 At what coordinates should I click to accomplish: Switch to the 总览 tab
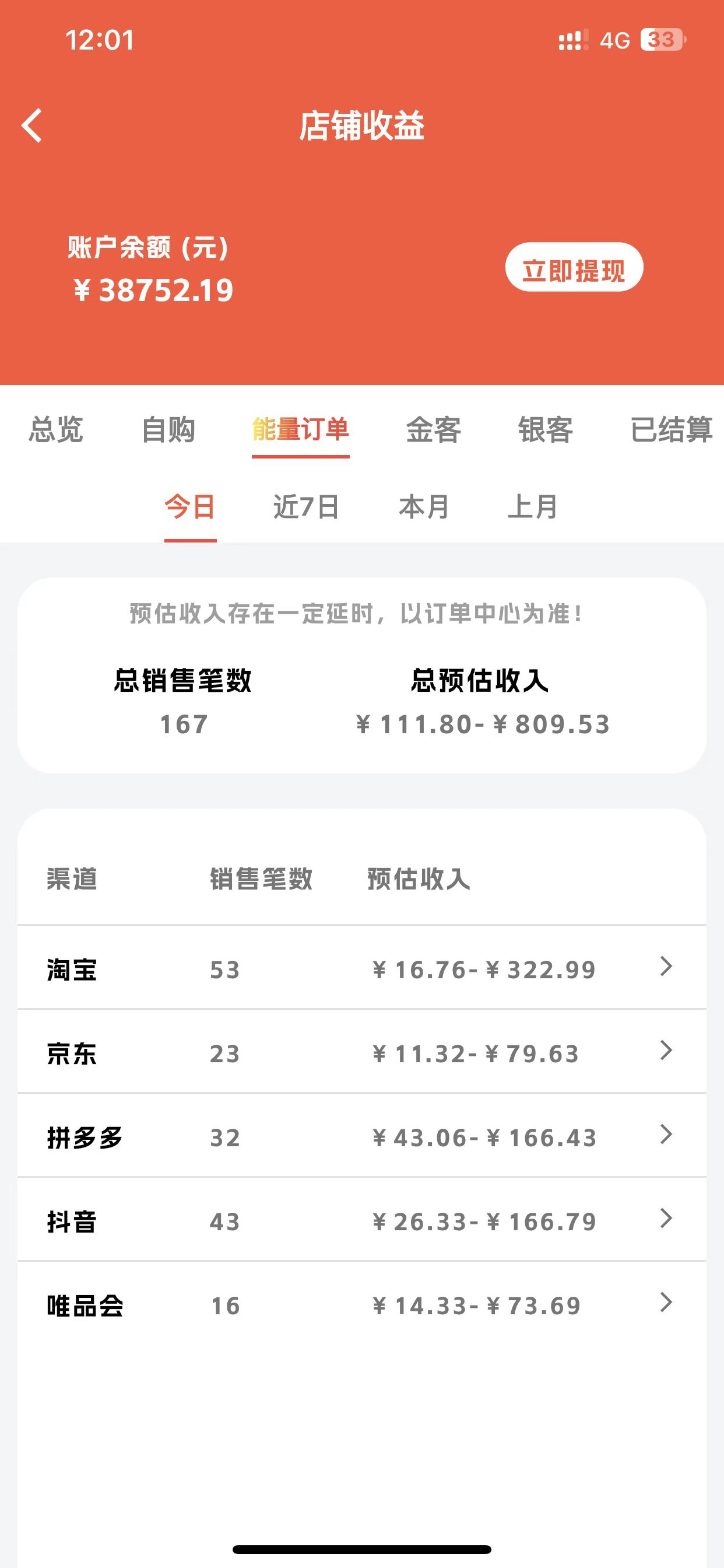pyautogui.click(x=56, y=429)
